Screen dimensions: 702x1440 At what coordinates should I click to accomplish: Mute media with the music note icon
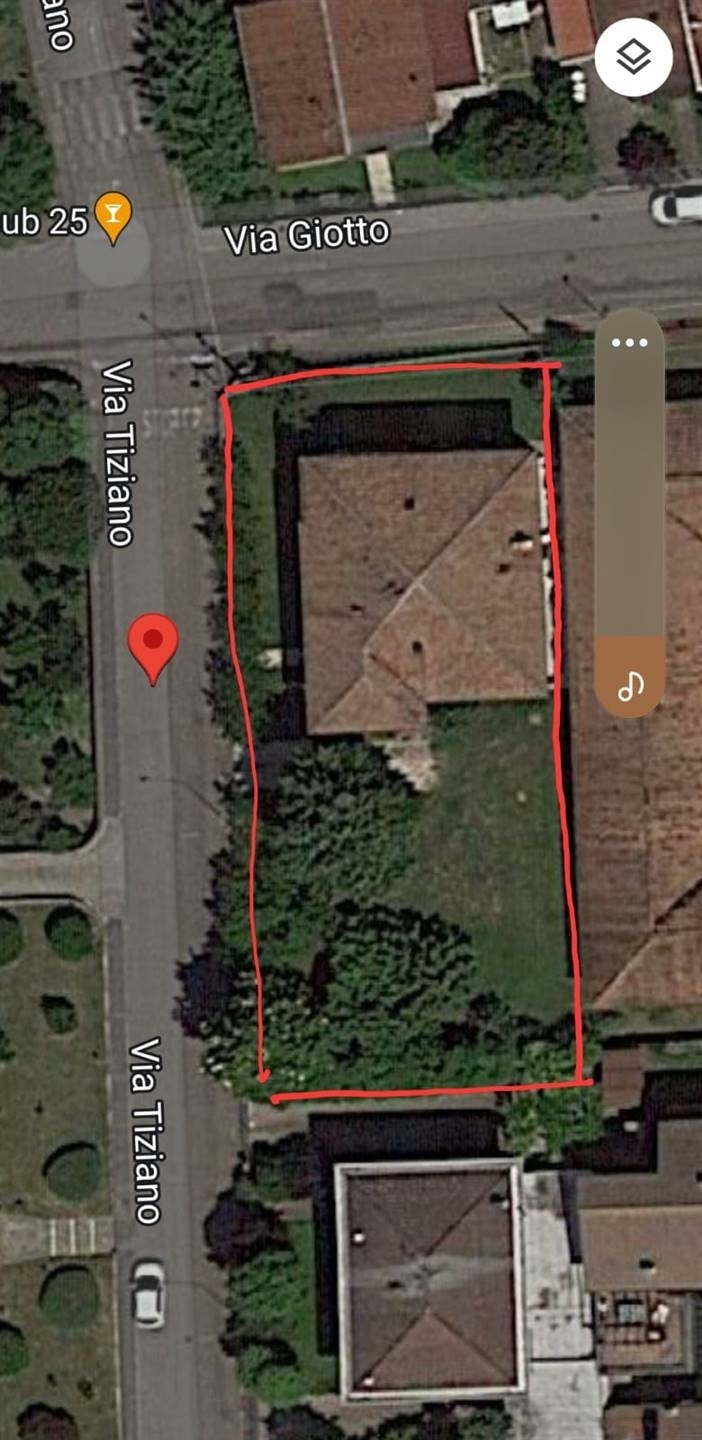coord(629,686)
